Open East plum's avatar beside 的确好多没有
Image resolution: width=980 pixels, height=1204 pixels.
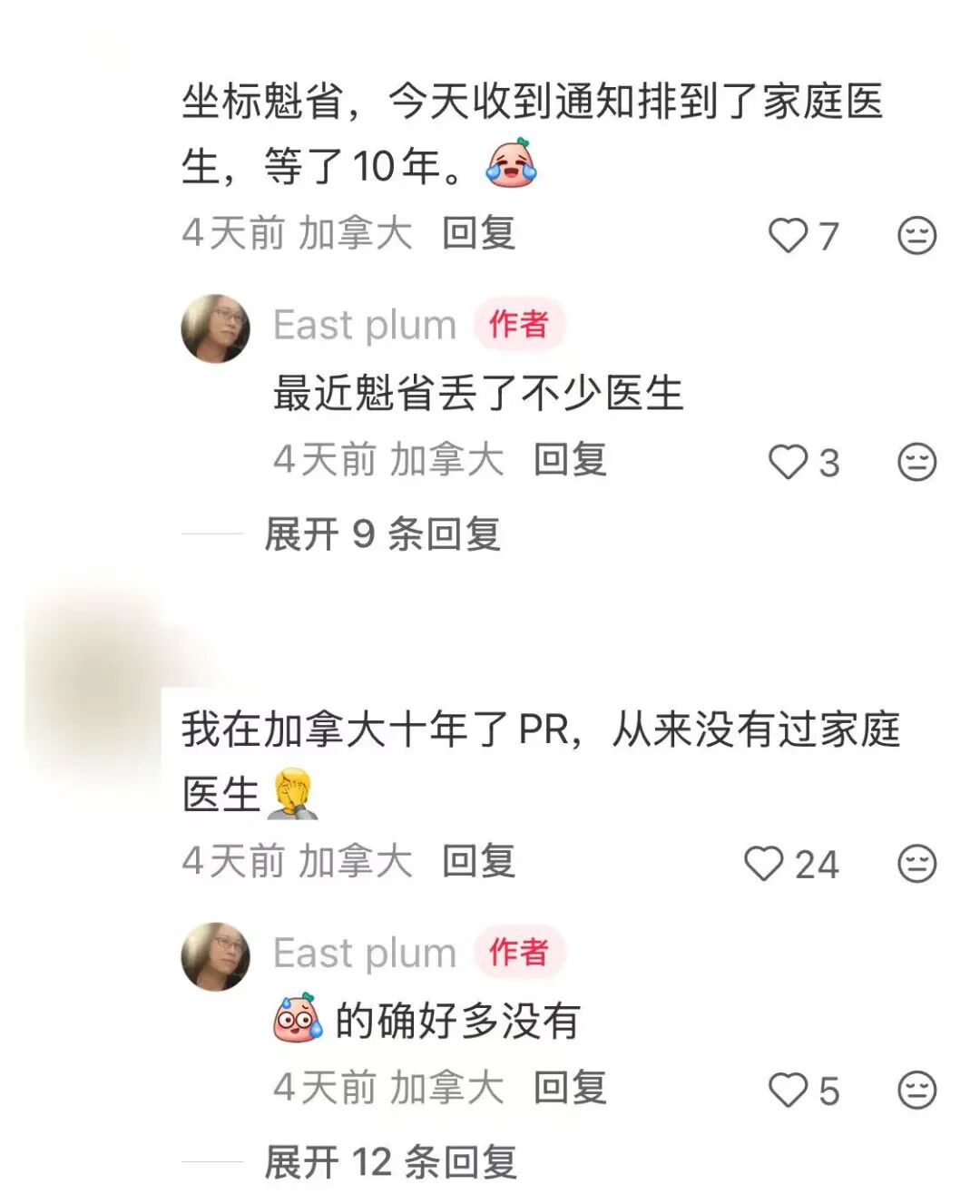(x=216, y=956)
